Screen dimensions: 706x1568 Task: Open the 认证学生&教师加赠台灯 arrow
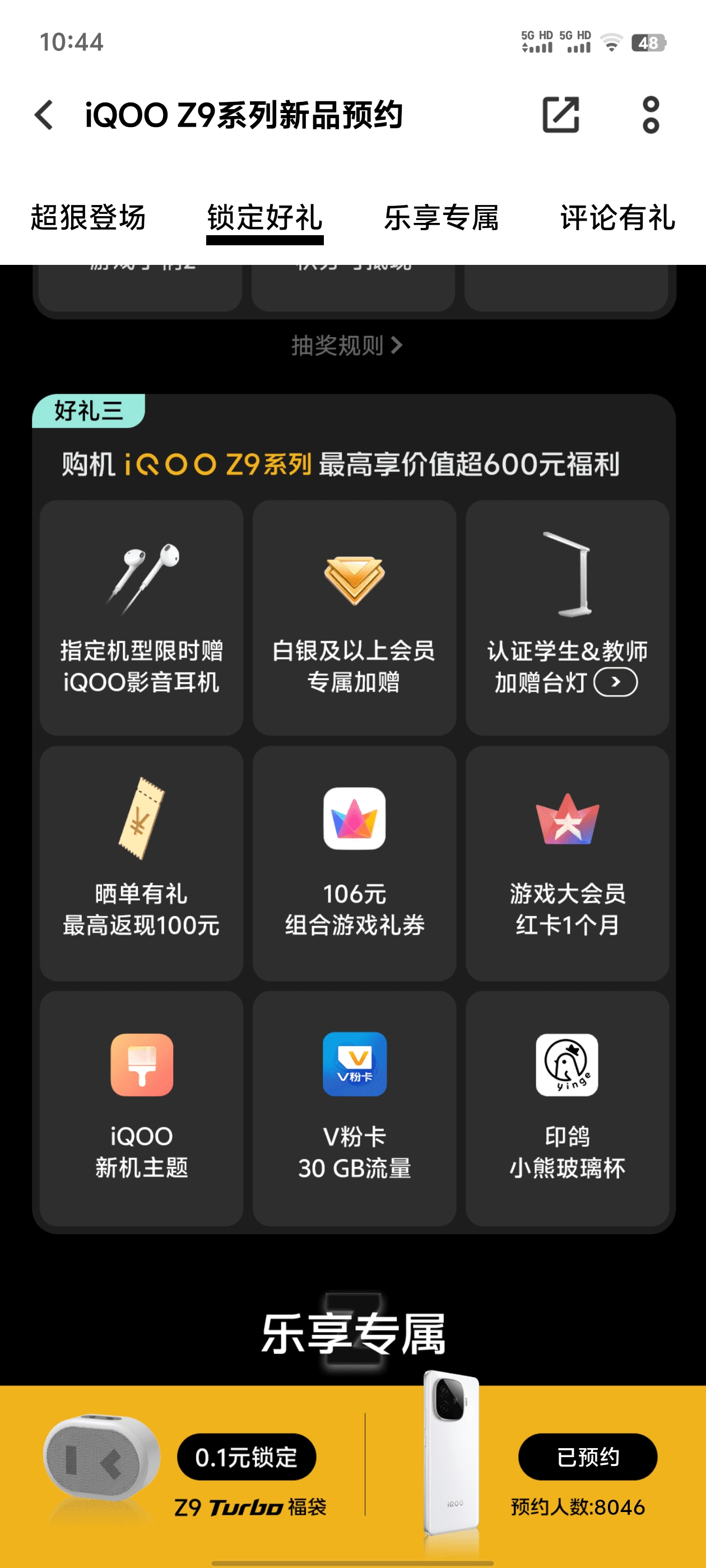click(x=615, y=682)
